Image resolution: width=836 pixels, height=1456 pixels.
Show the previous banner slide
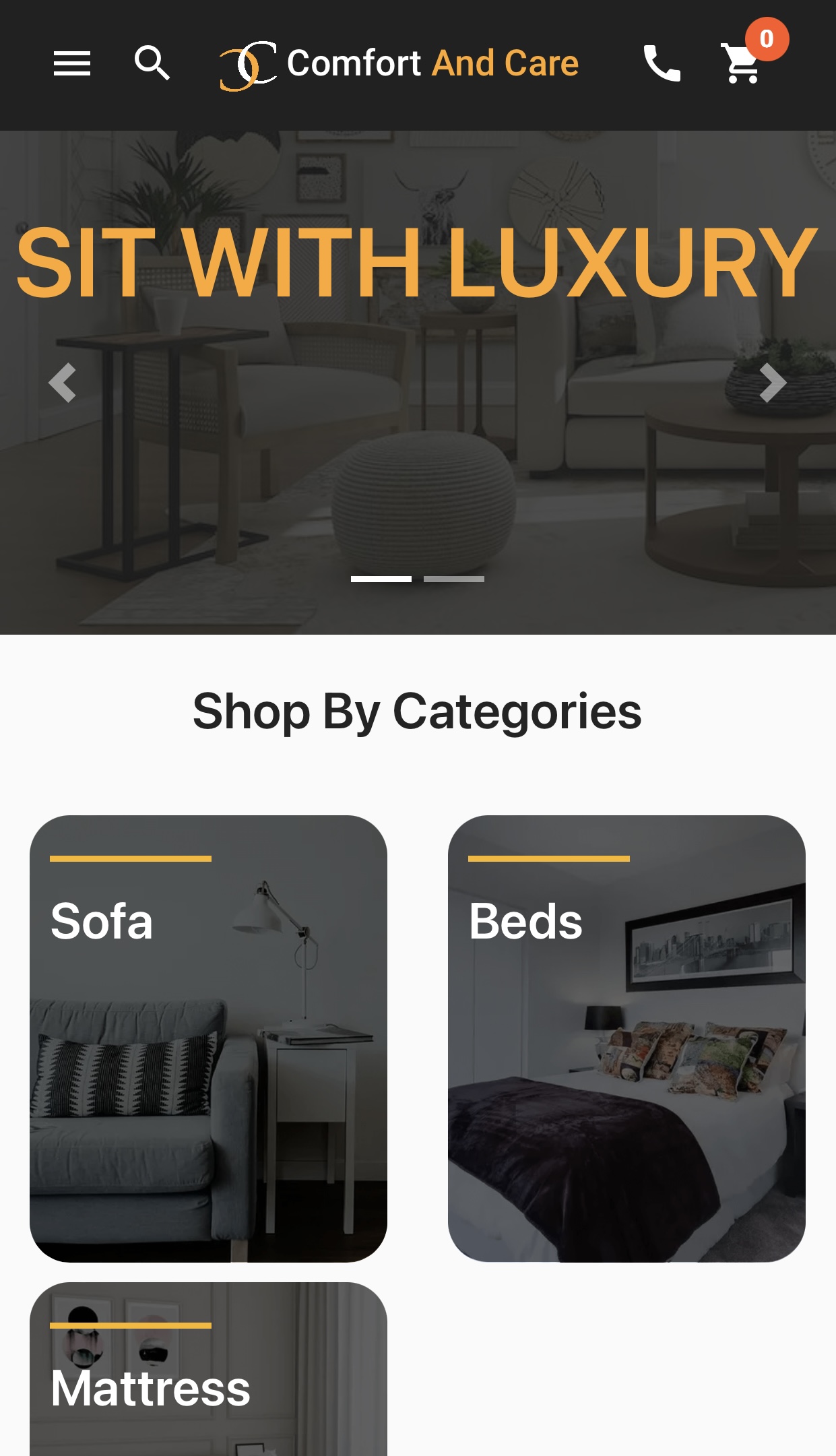click(62, 383)
